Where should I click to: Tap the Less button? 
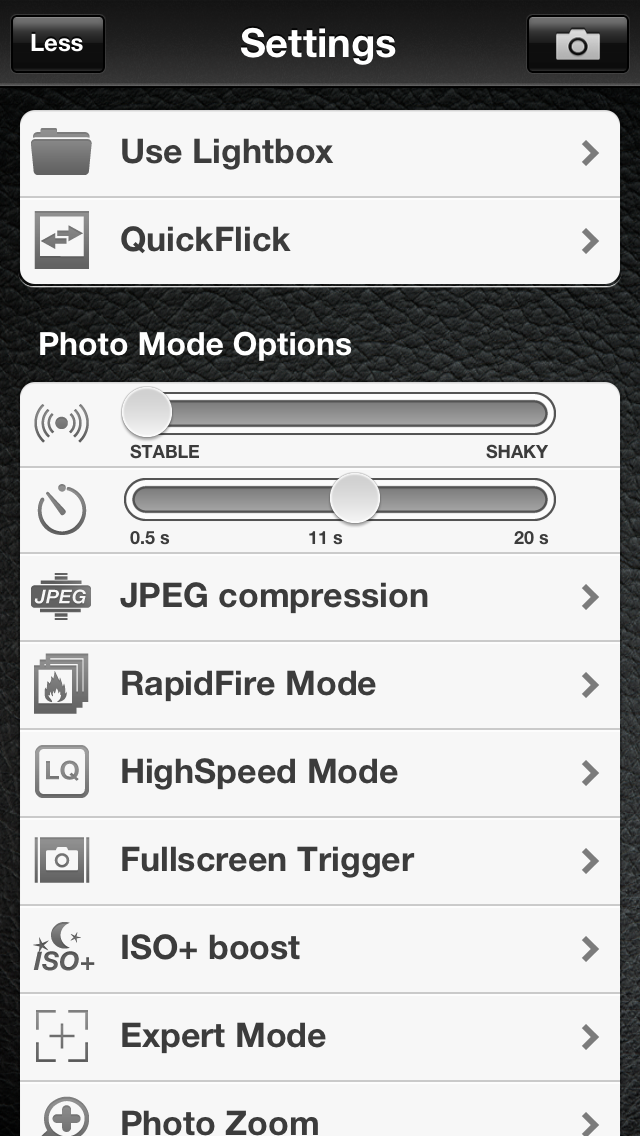tap(57, 44)
